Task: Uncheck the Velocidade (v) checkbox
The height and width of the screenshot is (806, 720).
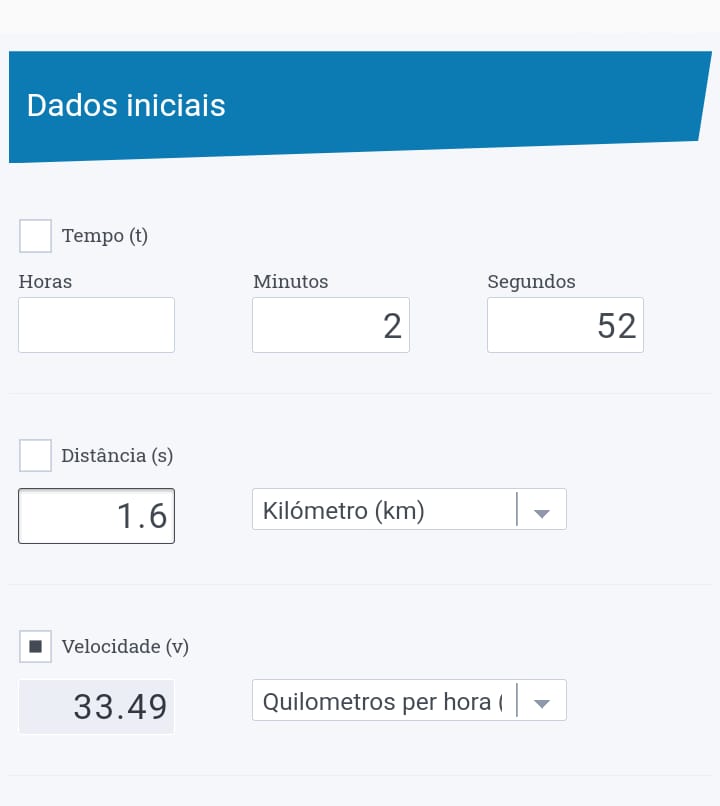Action: coord(36,646)
